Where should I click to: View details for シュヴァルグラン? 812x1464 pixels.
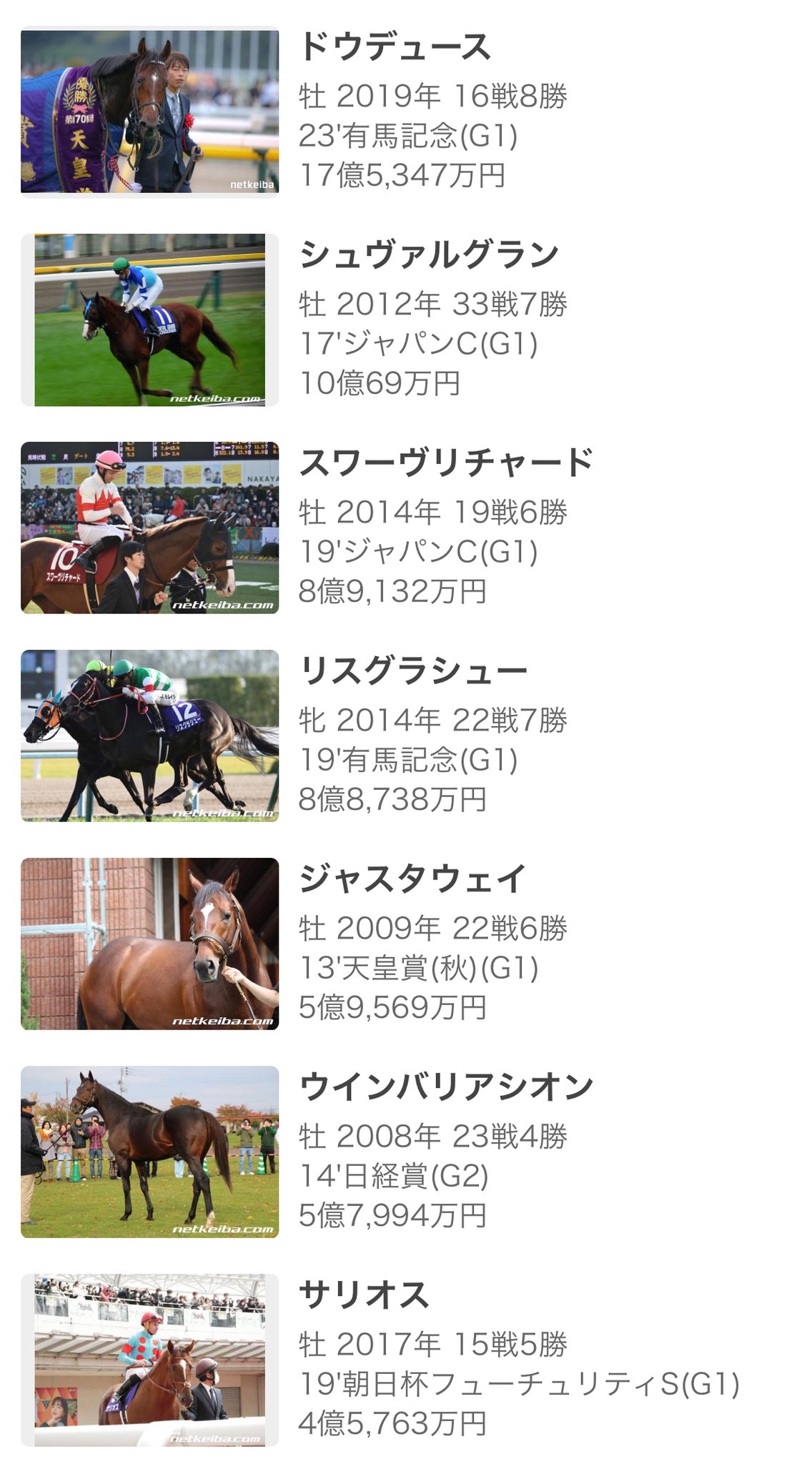[x=428, y=255]
